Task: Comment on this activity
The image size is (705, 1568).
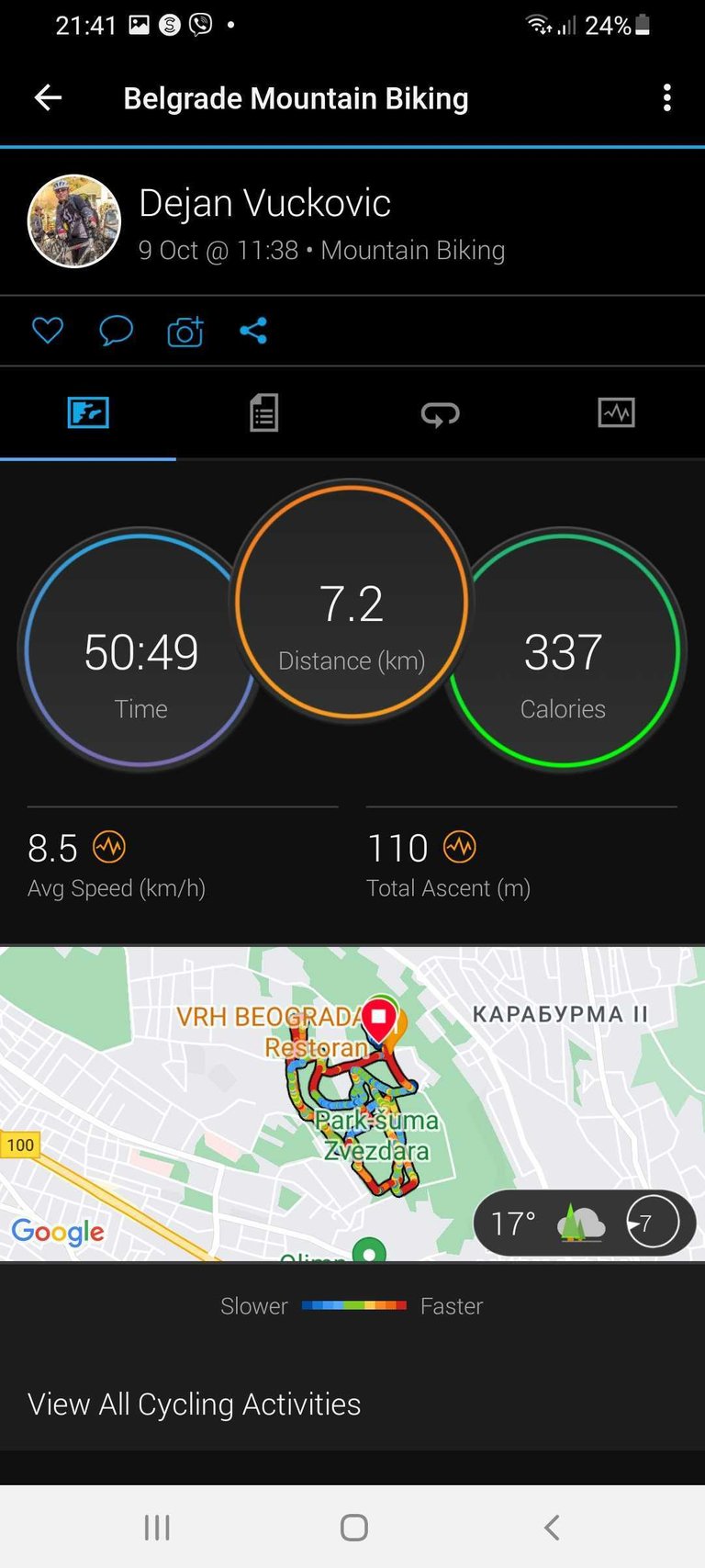Action: (116, 330)
